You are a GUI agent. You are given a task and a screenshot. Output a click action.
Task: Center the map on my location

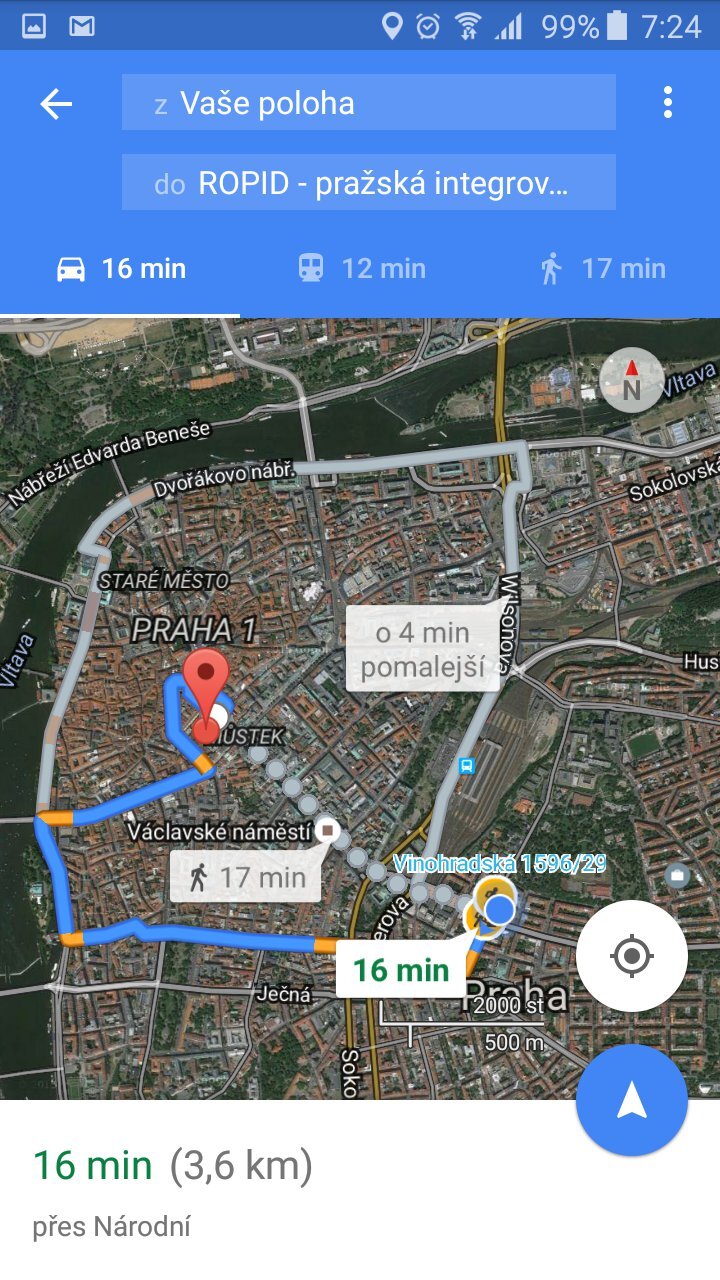pyautogui.click(x=631, y=956)
